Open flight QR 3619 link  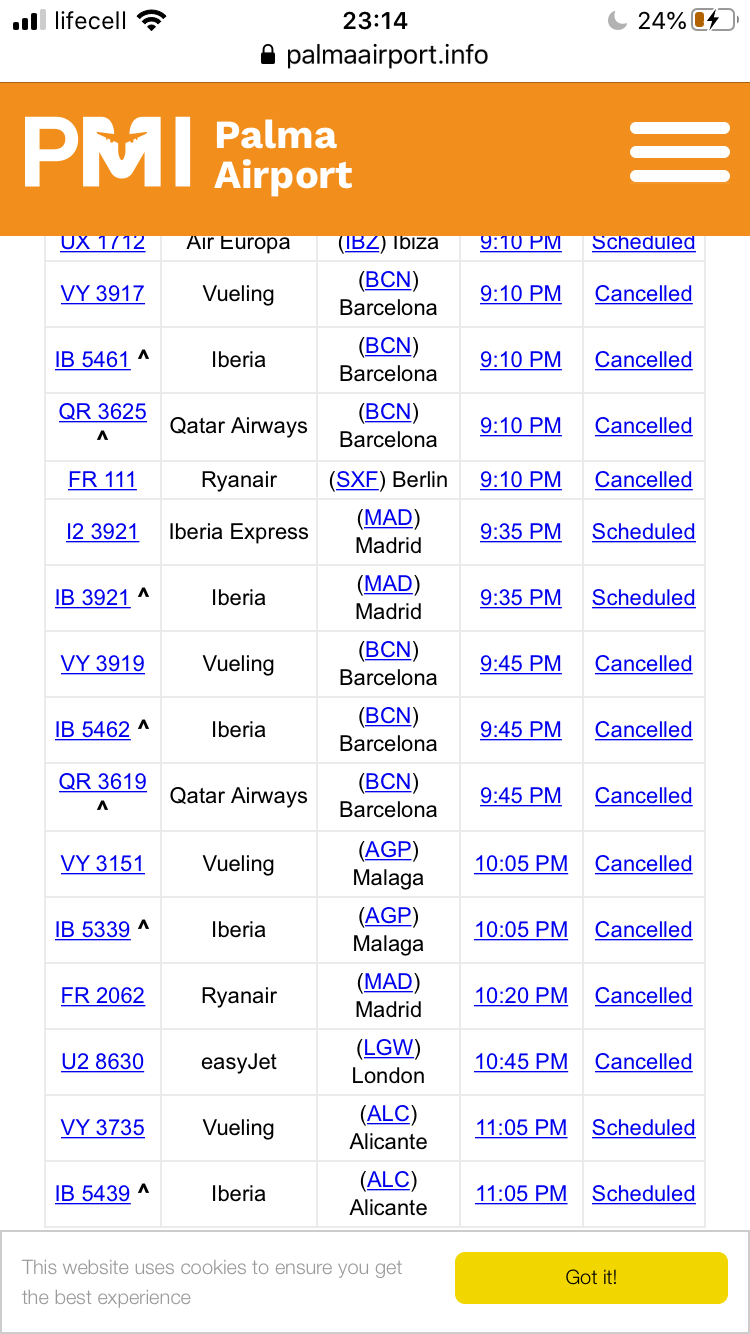[103, 782]
